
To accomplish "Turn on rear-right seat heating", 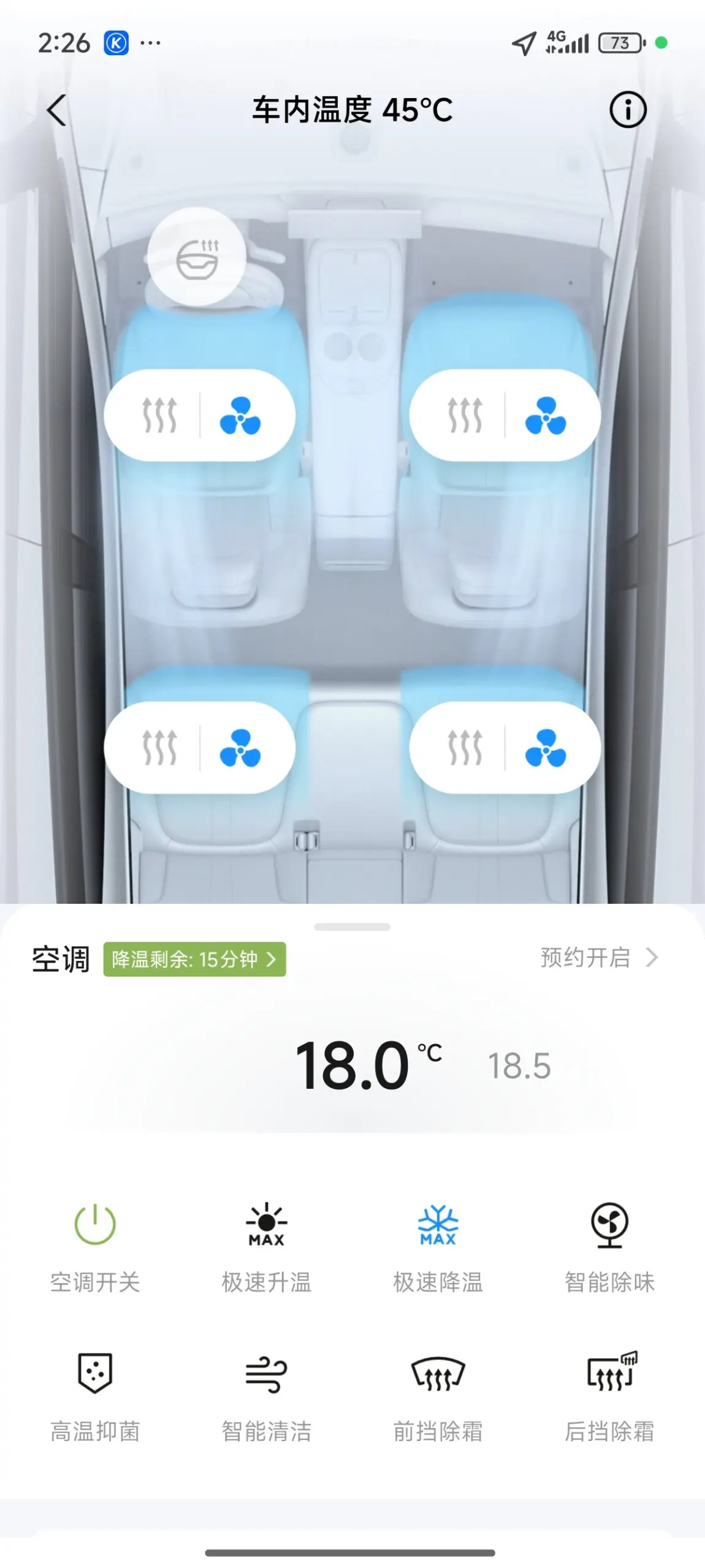I will [x=465, y=748].
